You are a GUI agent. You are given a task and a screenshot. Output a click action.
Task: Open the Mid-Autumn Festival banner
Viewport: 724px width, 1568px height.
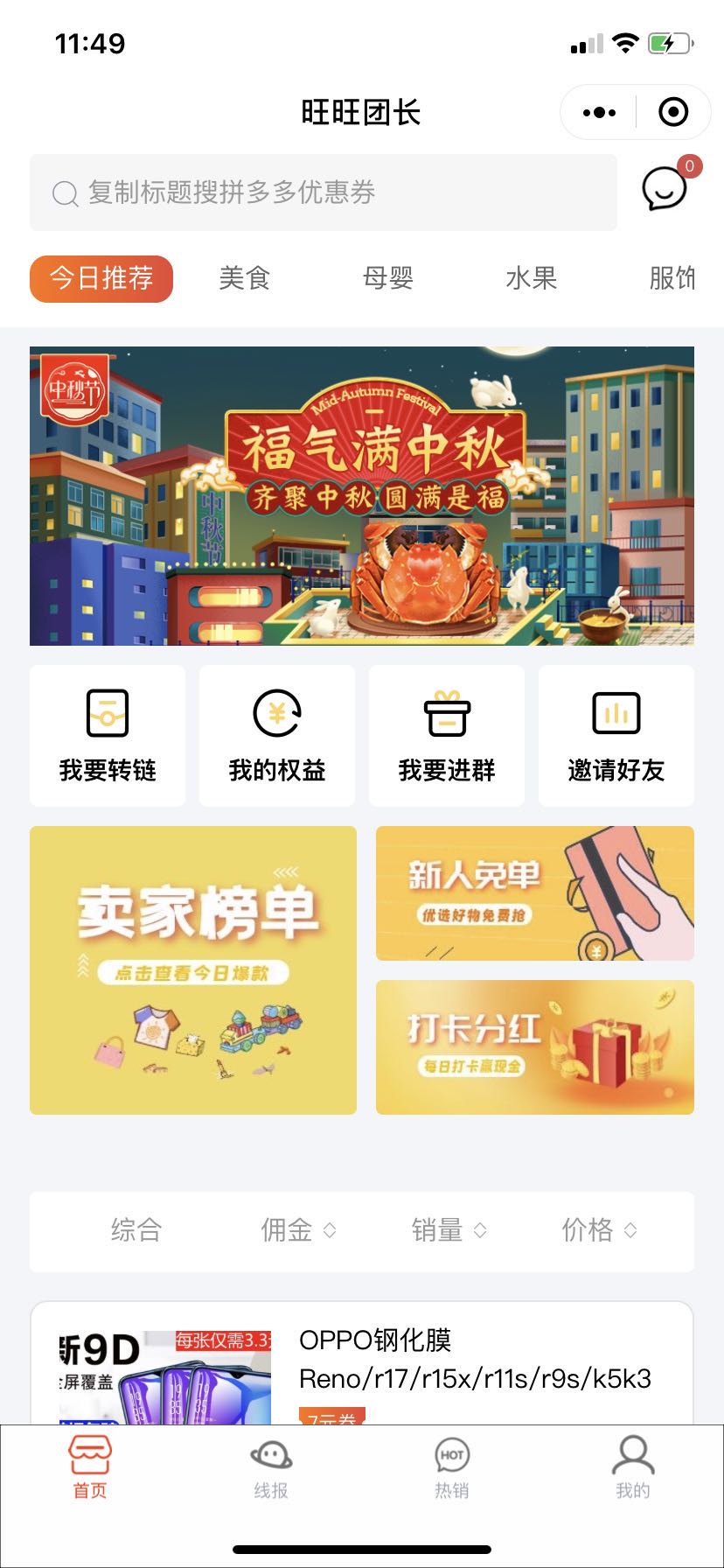362,496
